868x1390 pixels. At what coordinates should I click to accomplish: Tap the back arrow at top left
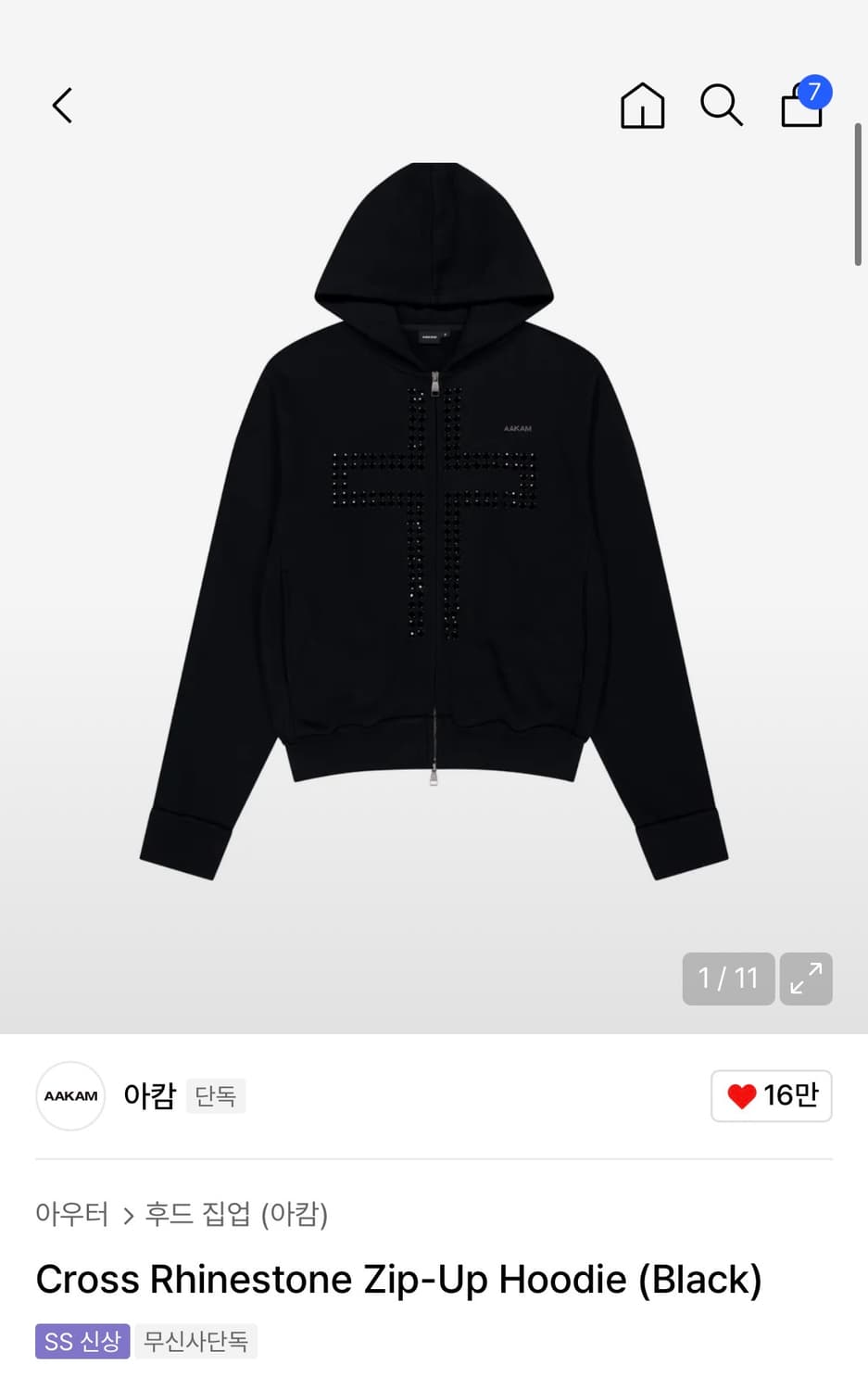61,105
